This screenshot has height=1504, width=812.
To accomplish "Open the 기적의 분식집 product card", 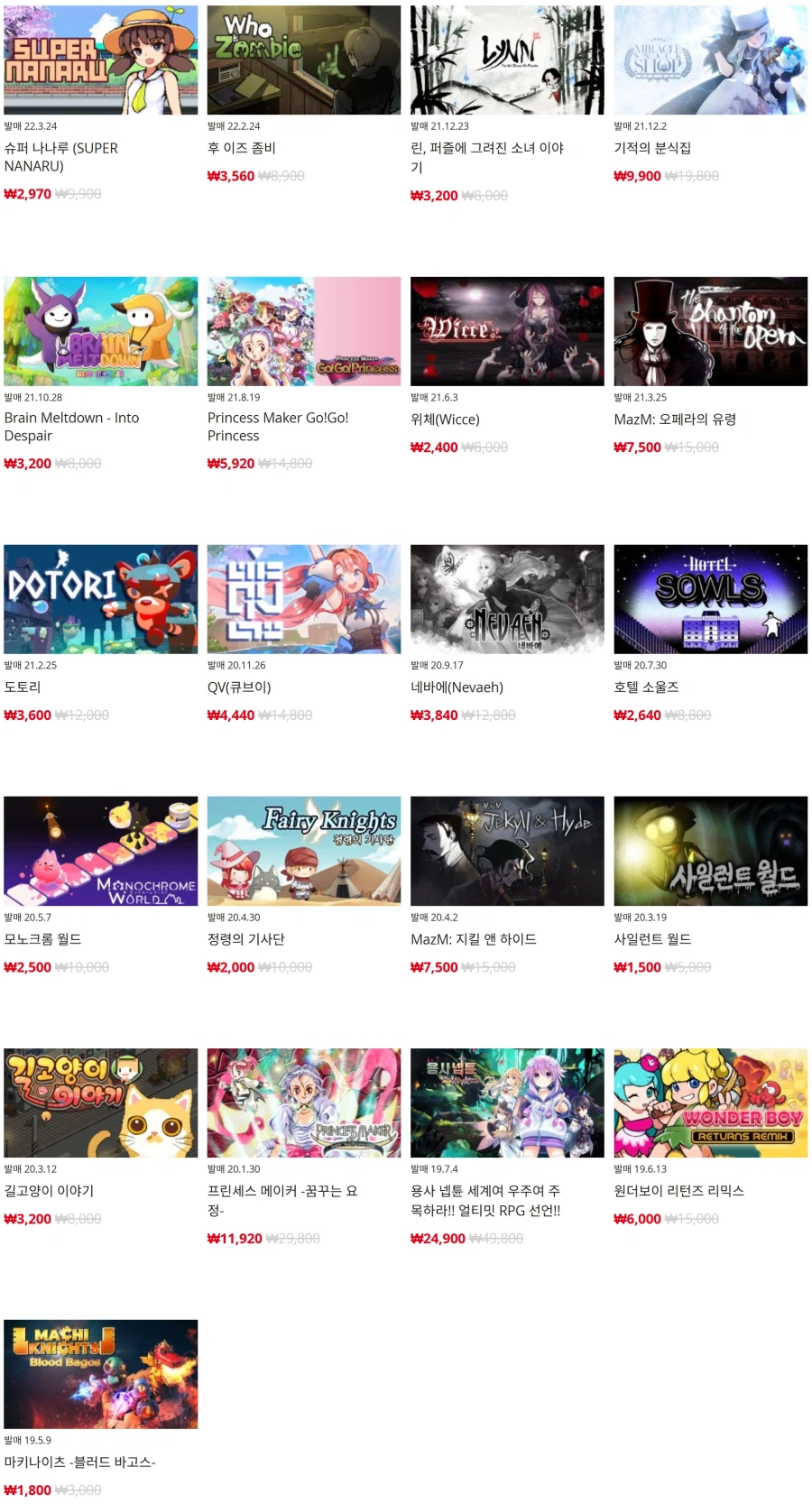I will coord(710,60).
